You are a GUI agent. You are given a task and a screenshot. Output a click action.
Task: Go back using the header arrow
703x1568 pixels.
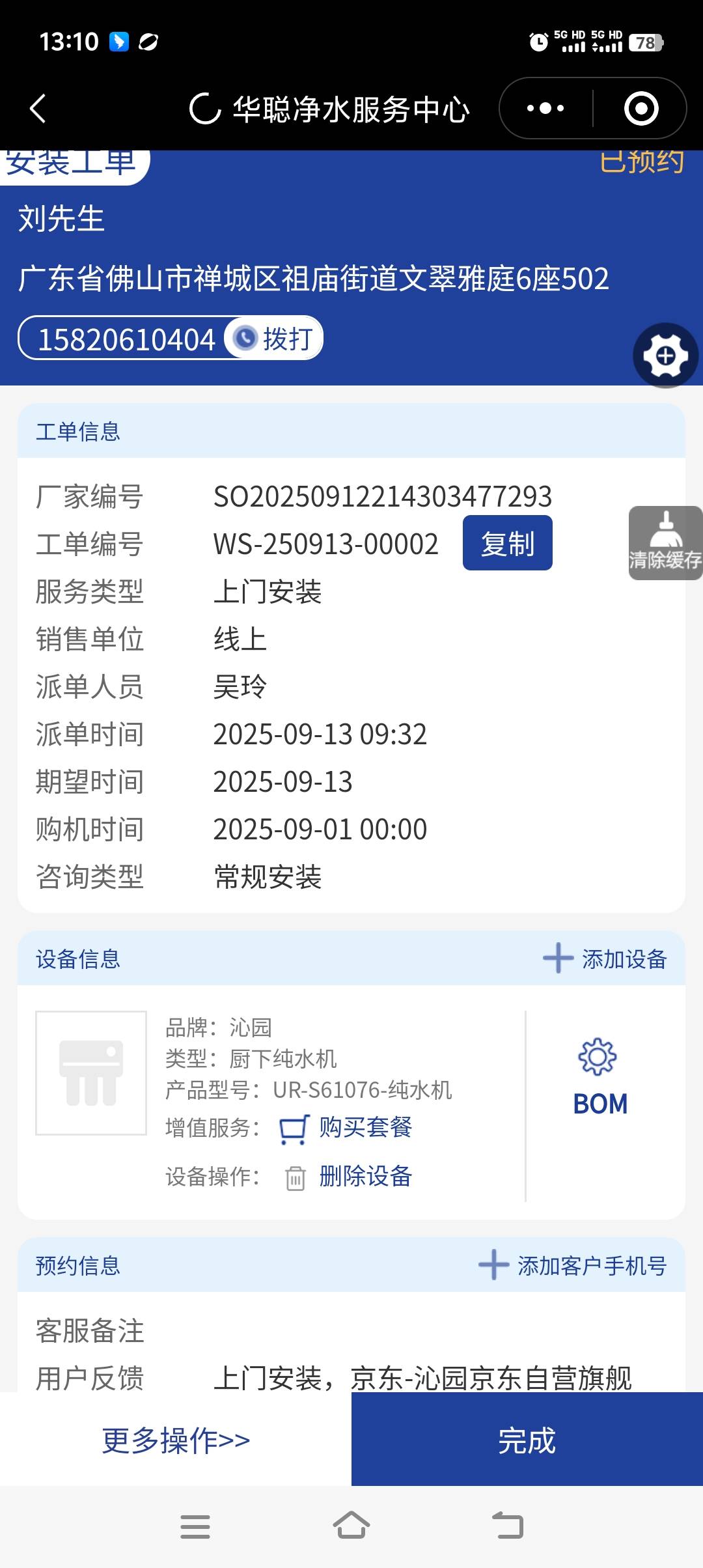point(38,108)
